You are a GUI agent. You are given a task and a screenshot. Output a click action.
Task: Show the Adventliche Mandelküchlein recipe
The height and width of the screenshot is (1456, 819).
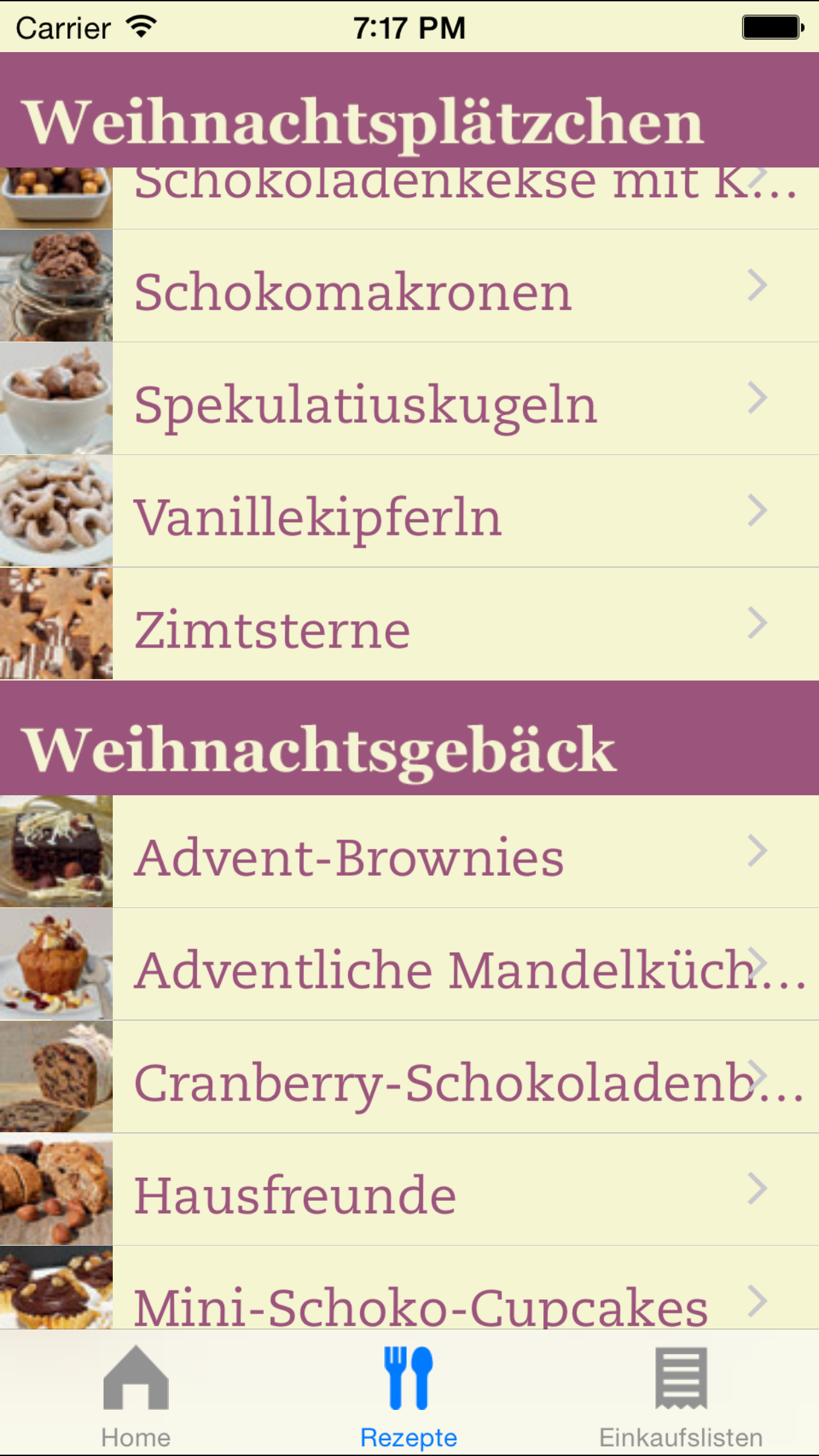(409, 965)
